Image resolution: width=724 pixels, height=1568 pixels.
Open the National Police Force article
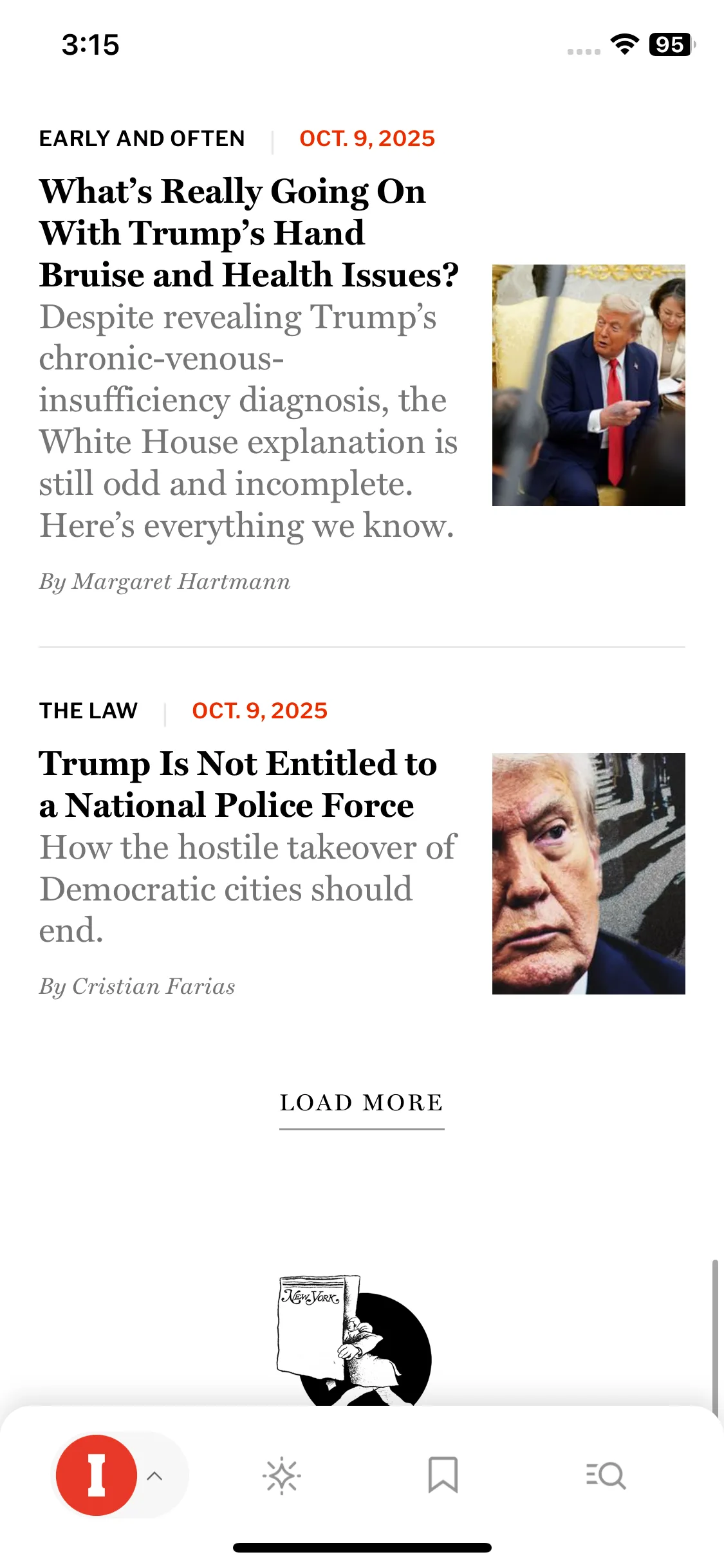pyautogui.click(x=238, y=784)
